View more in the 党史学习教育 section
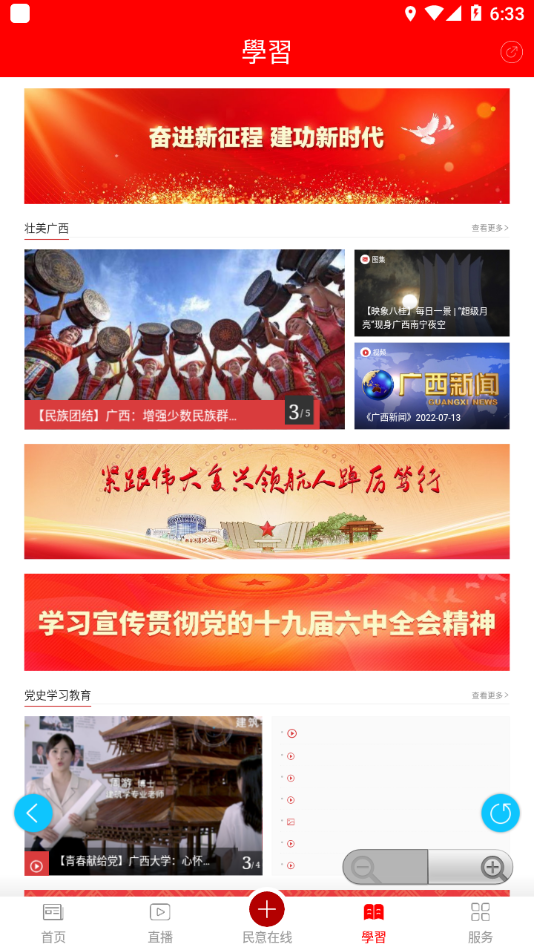The height and width of the screenshot is (950, 534). pos(490,695)
